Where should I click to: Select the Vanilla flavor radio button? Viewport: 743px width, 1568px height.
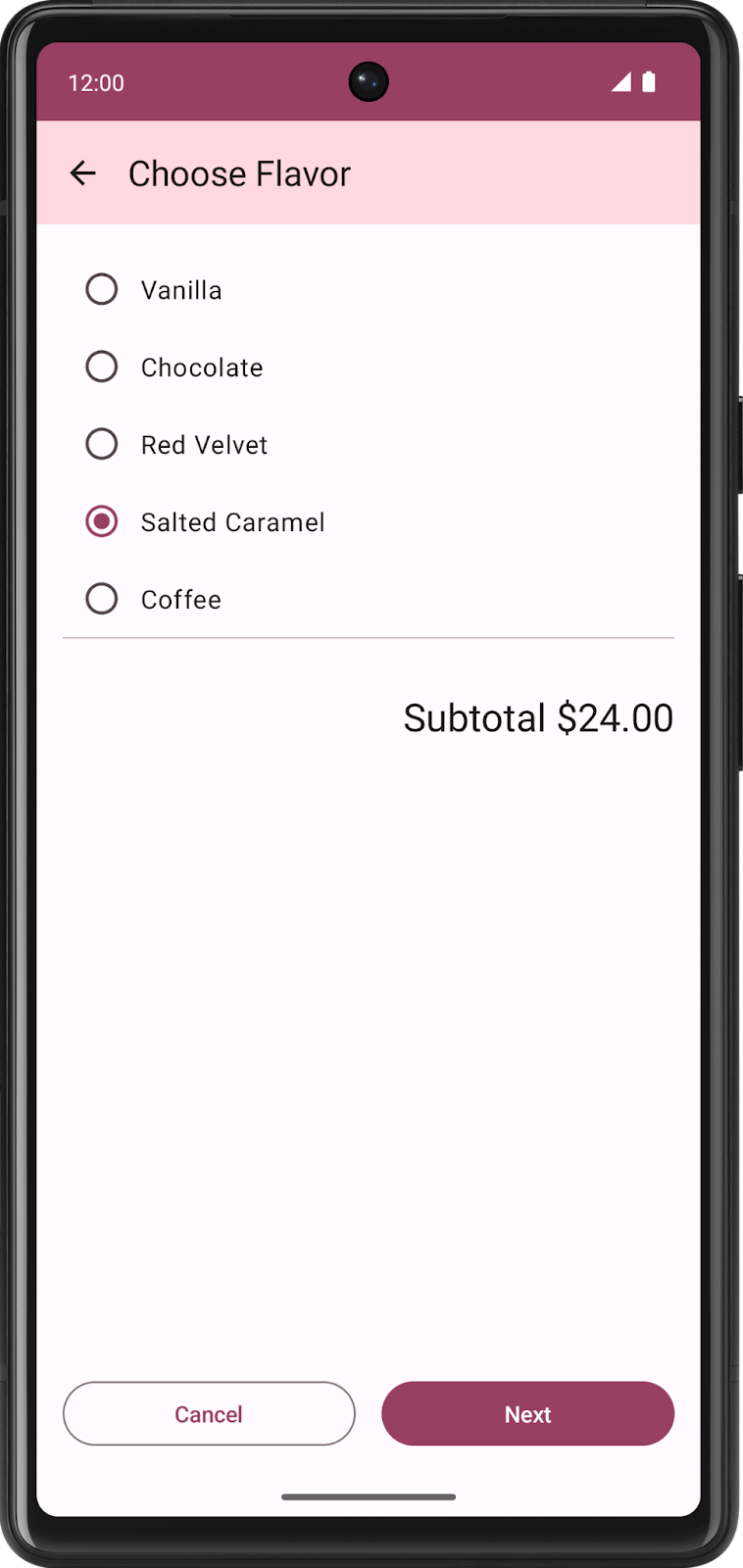[x=102, y=289]
